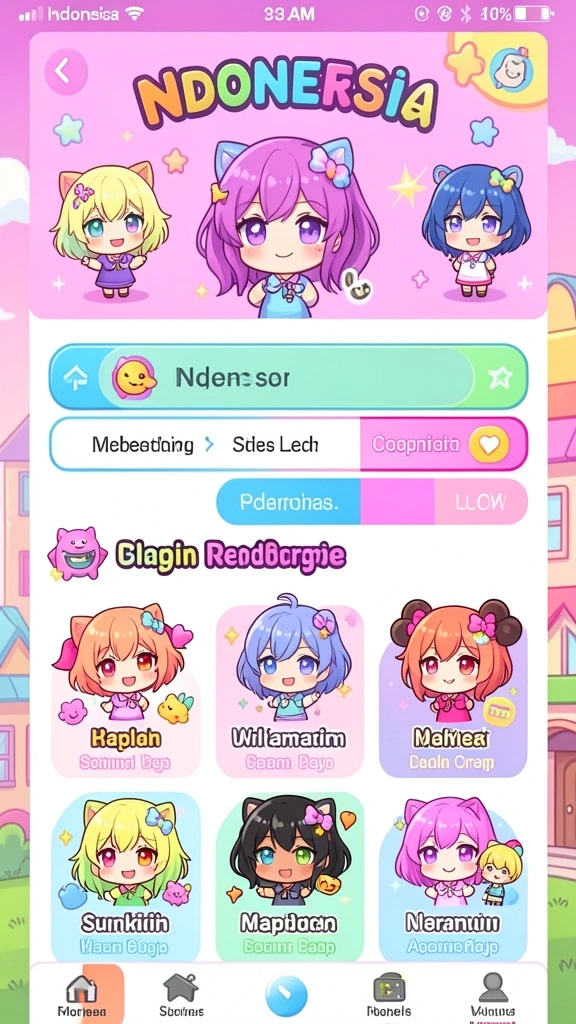Tap the pink heart button
This screenshot has height=1024, width=576.
(x=488, y=445)
